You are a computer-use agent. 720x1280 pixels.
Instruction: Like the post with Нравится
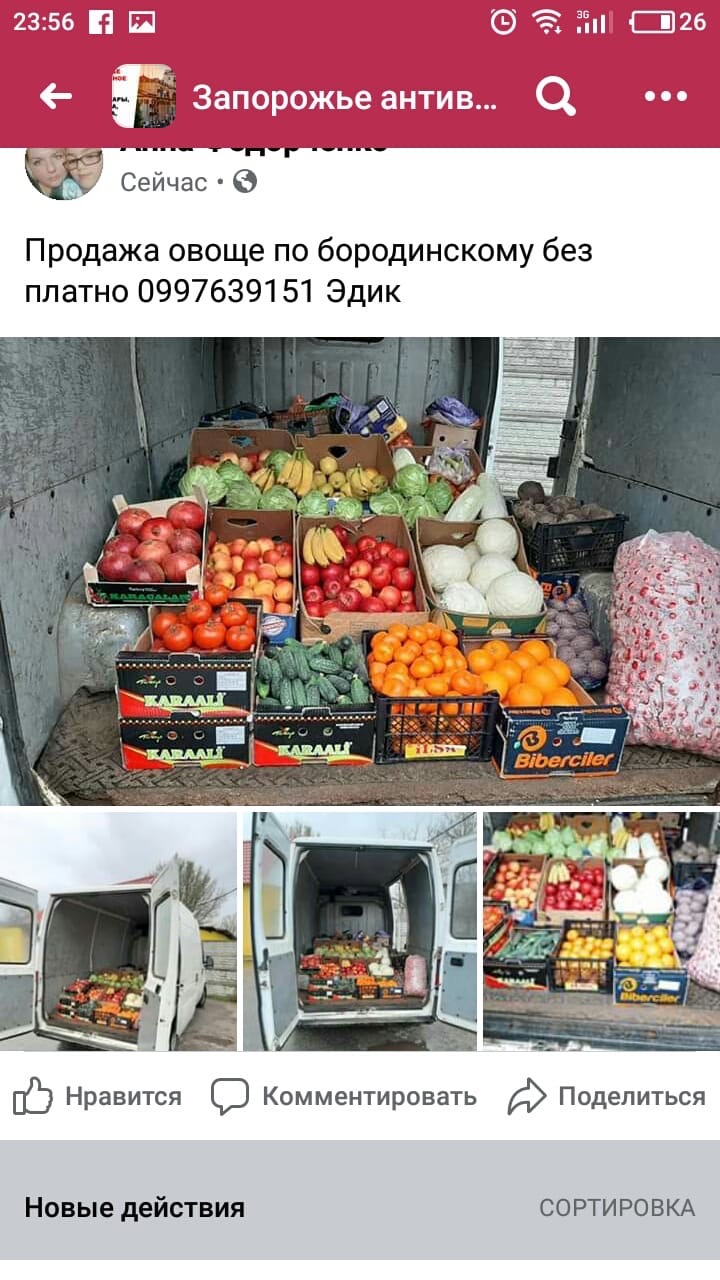click(x=98, y=1097)
